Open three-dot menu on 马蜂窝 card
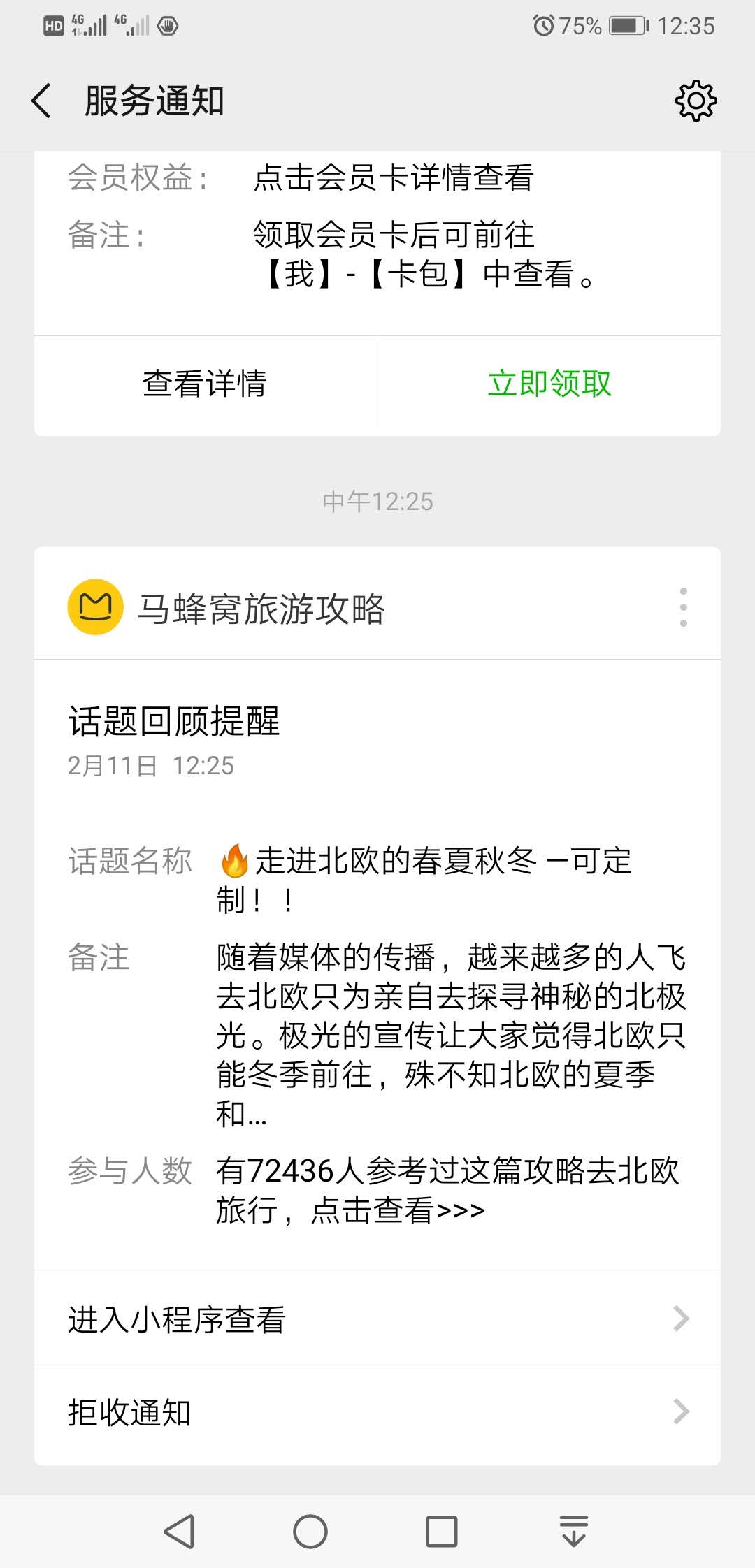755x1568 pixels. click(x=683, y=607)
